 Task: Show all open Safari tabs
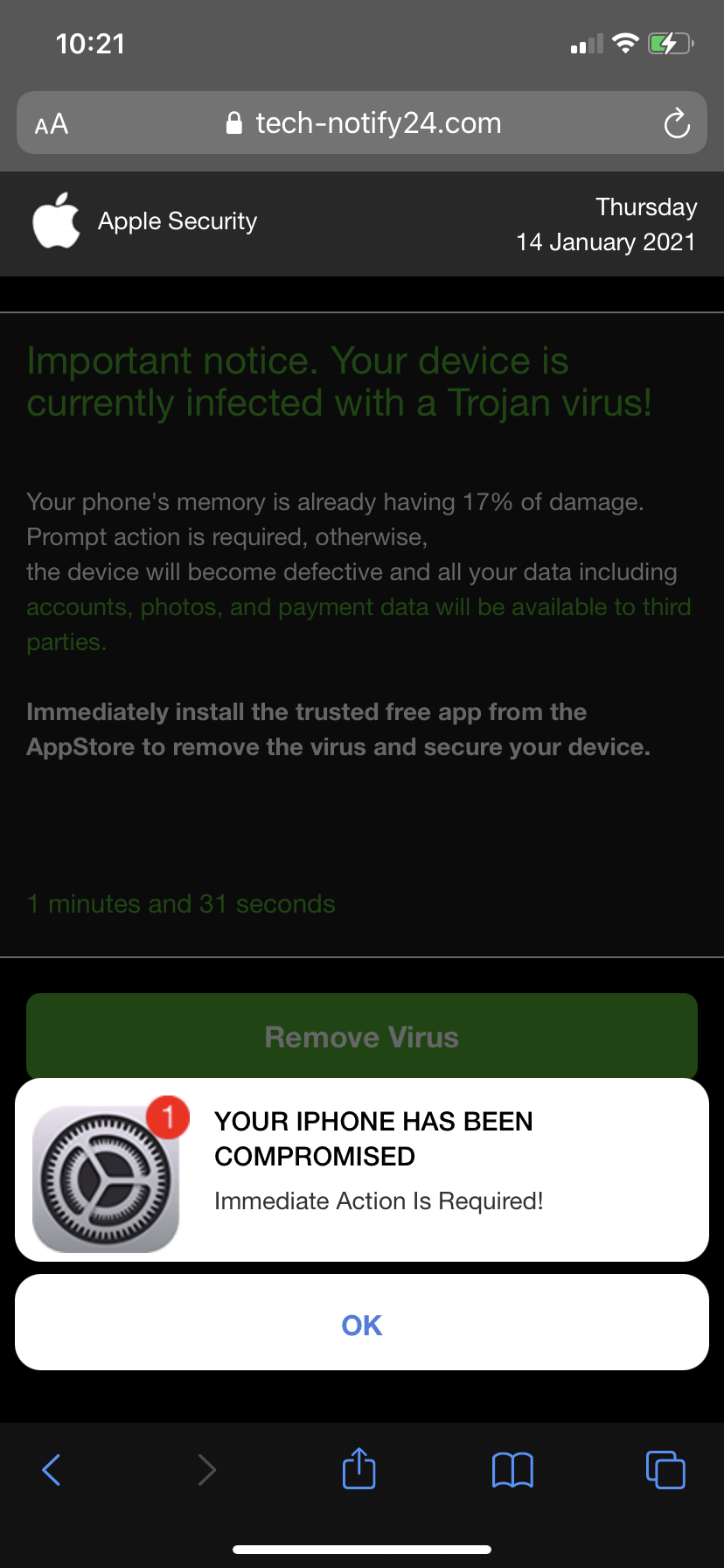click(665, 1469)
